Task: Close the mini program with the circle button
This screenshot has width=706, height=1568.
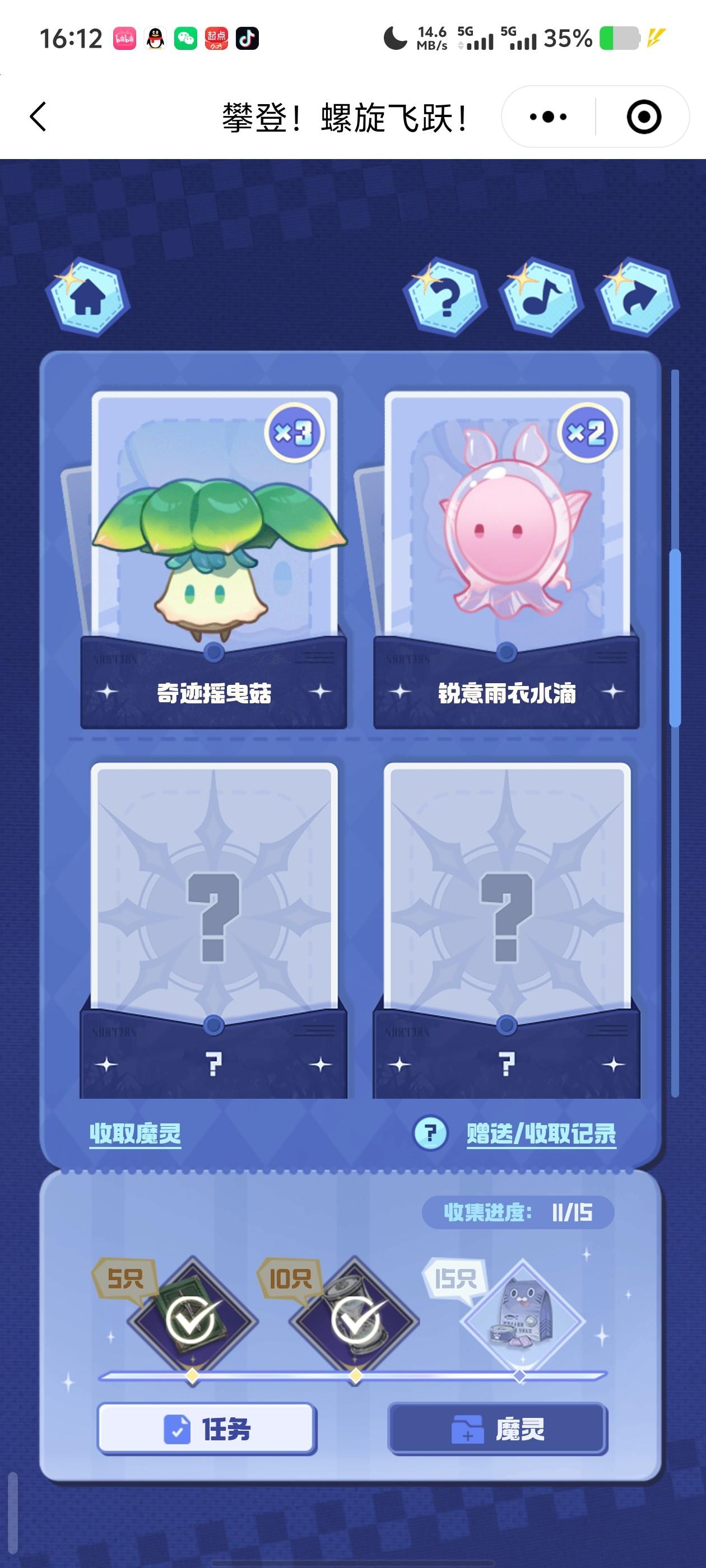Action: [x=643, y=116]
